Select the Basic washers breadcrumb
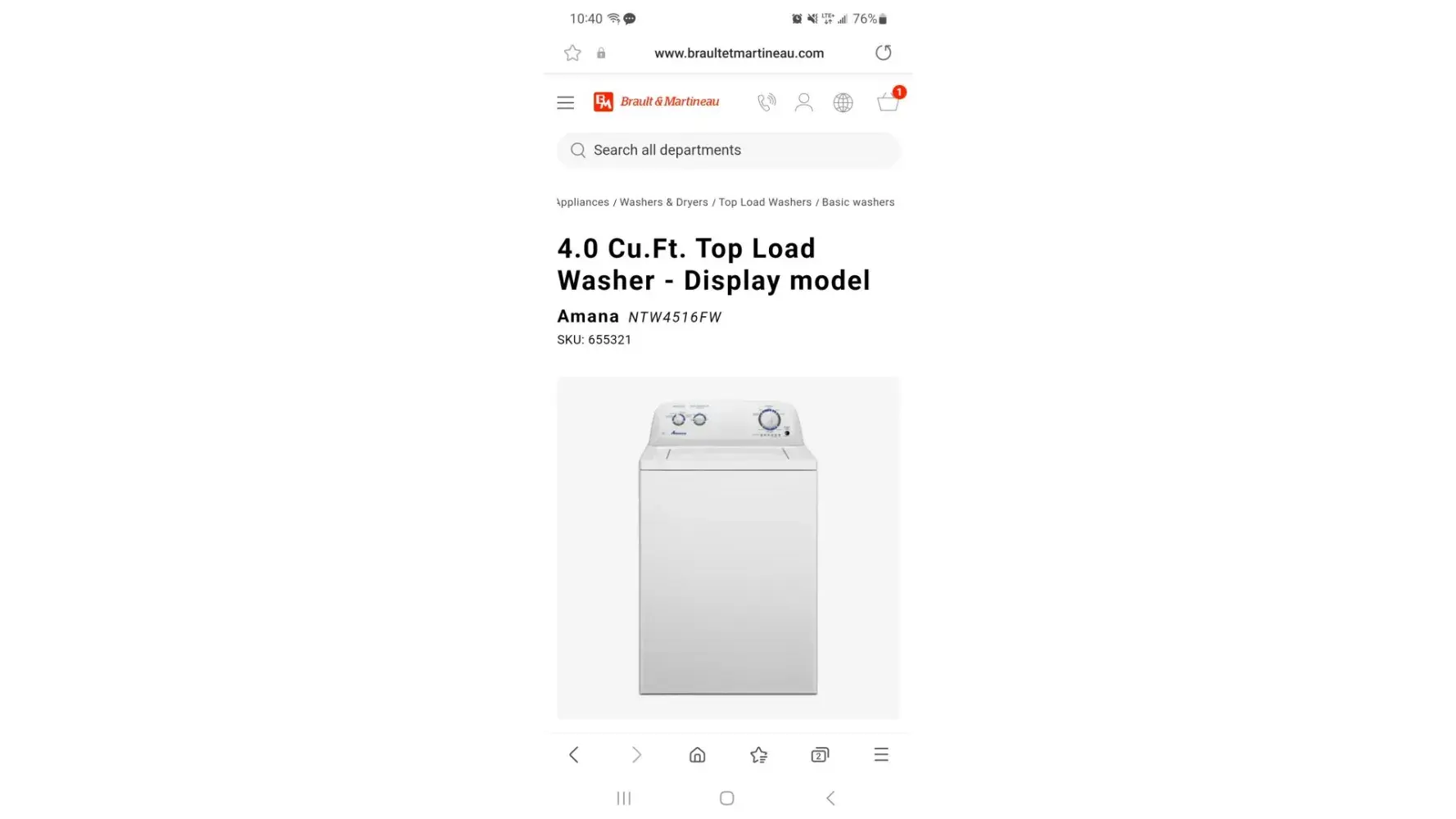This screenshot has width=1456, height=819. [x=857, y=202]
